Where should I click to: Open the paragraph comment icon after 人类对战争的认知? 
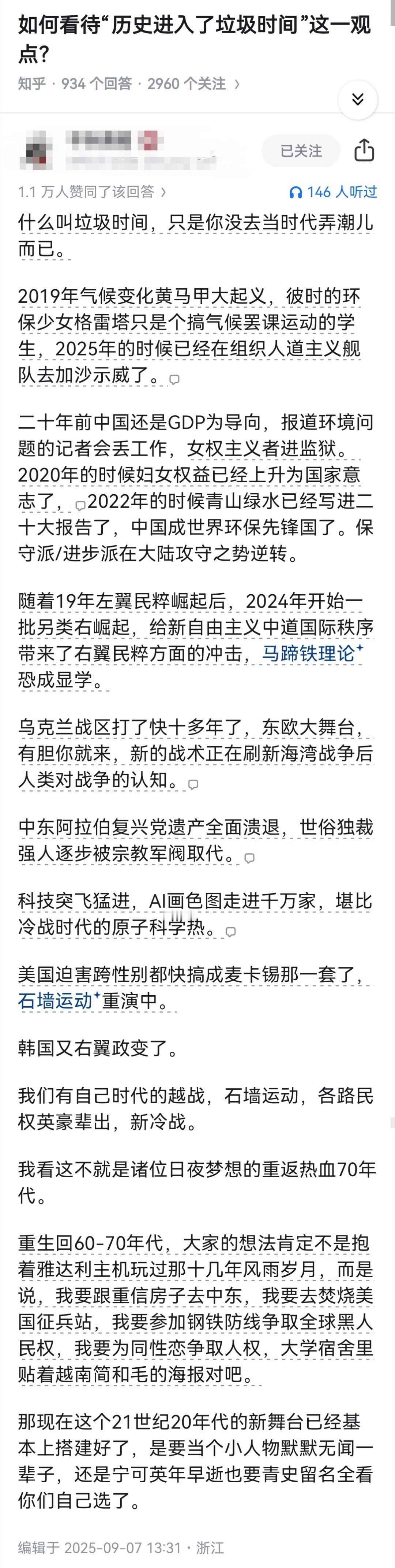[x=193, y=785]
